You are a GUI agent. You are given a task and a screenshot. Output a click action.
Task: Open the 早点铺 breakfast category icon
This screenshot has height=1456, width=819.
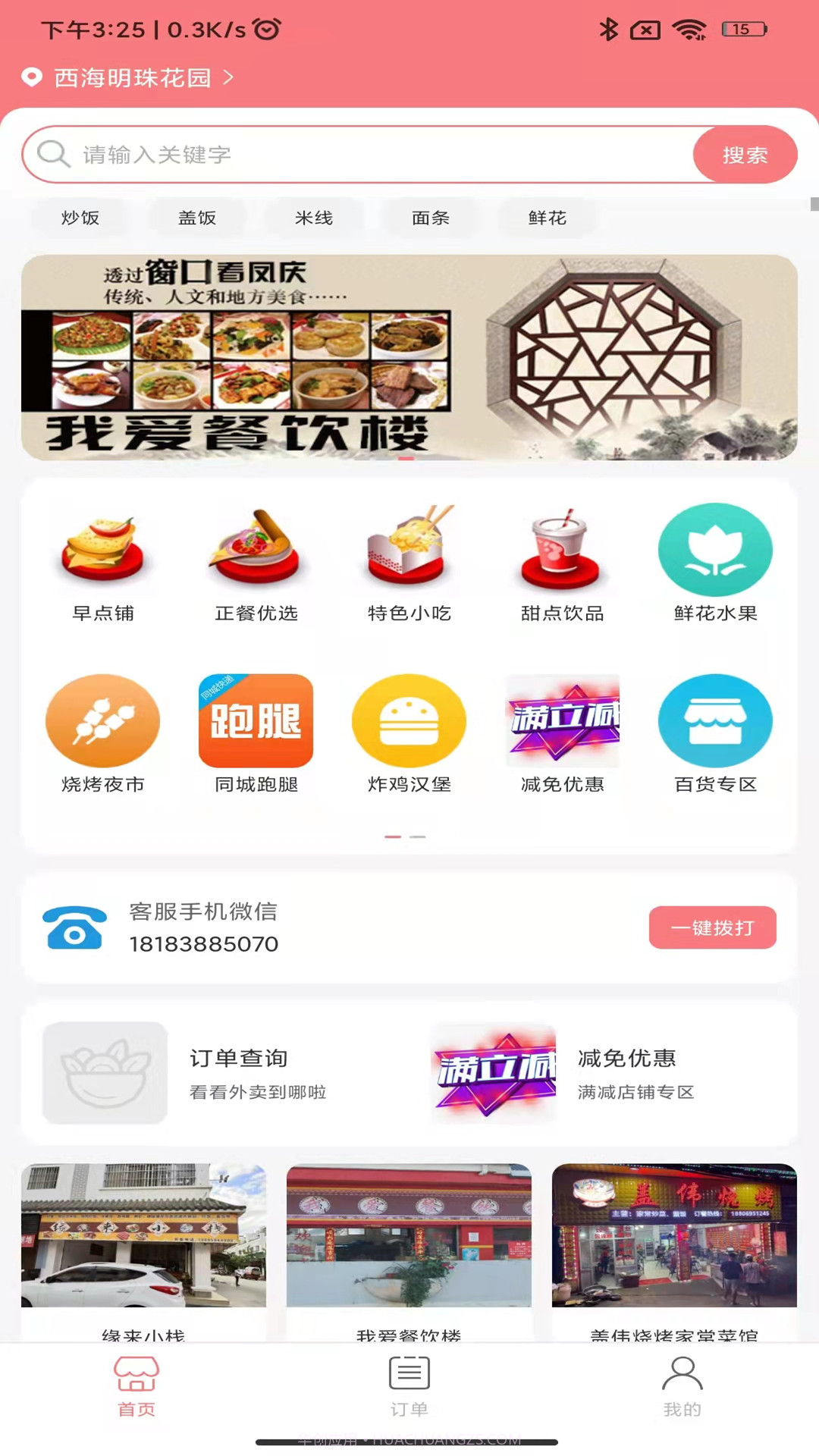(x=103, y=550)
